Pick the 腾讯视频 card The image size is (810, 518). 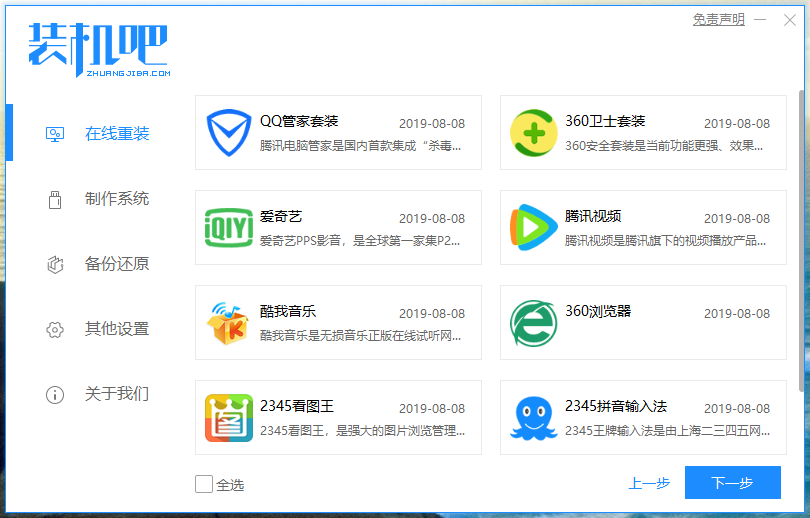[643, 228]
